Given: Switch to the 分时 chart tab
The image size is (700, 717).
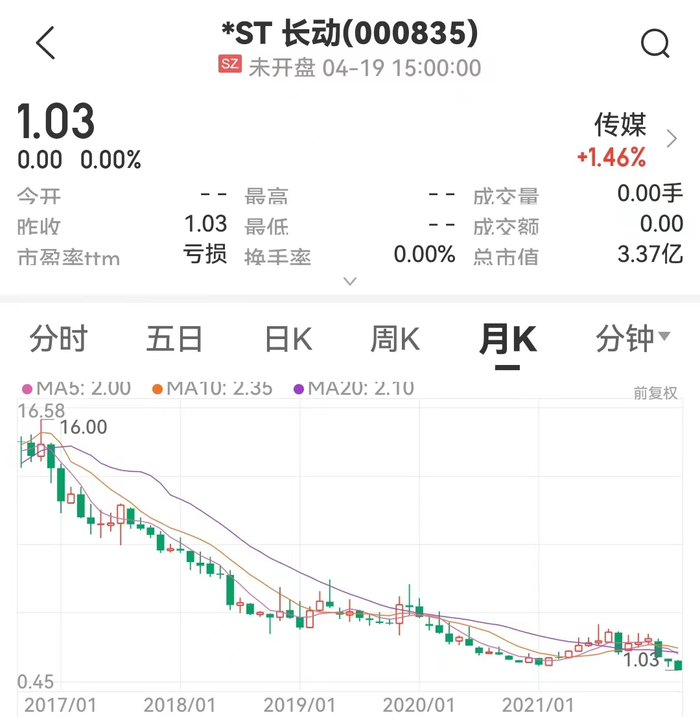Looking at the screenshot, I should [59, 339].
